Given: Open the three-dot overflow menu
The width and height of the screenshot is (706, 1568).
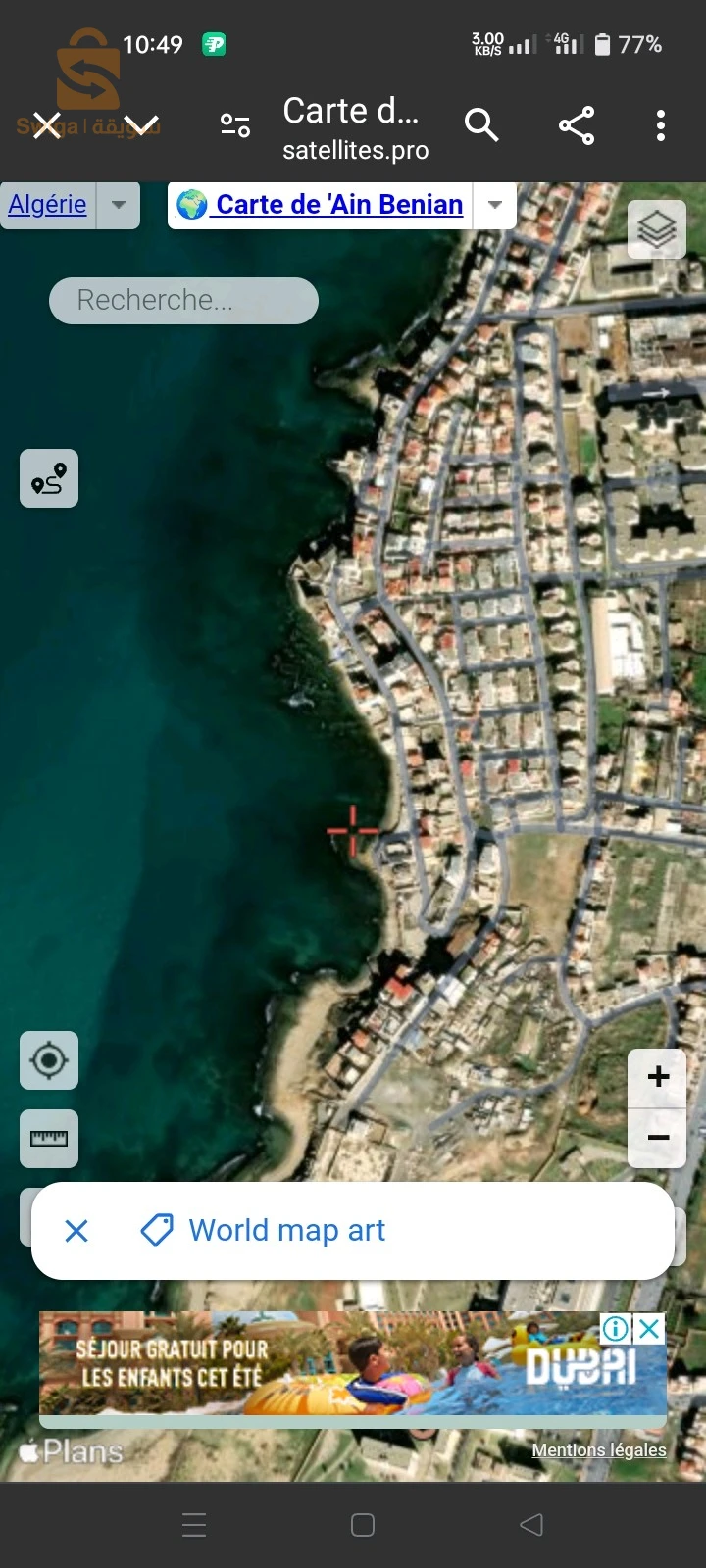Looking at the screenshot, I should (x=661, y=125).
